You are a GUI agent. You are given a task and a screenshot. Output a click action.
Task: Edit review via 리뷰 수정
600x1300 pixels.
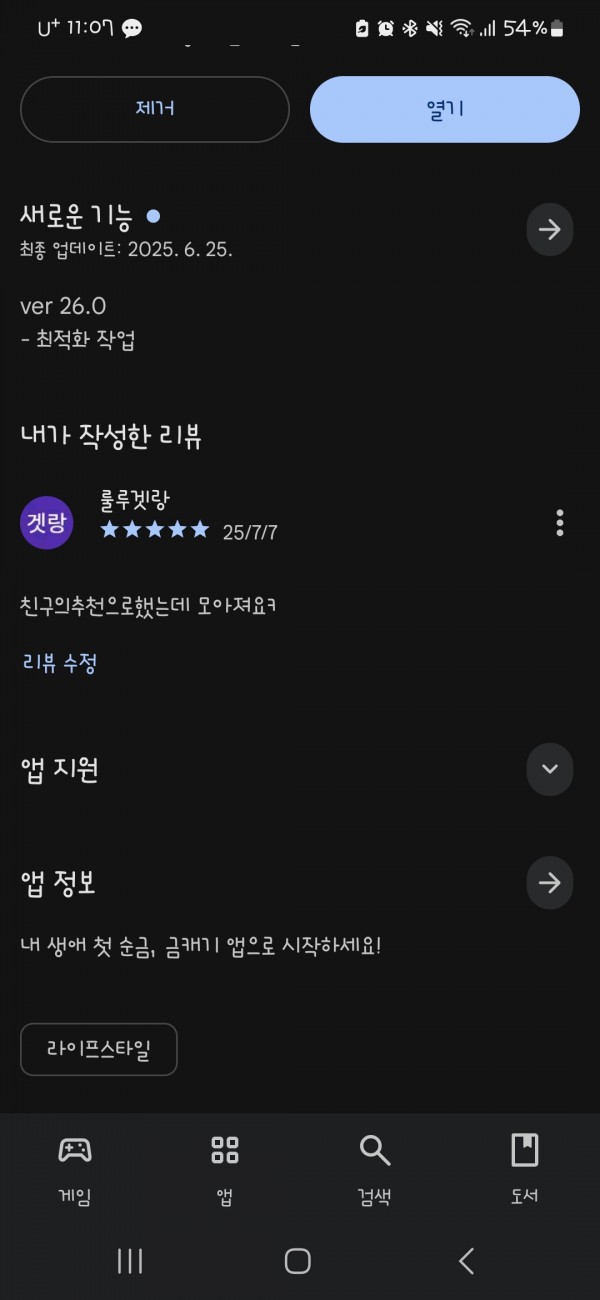pos(59,662)
